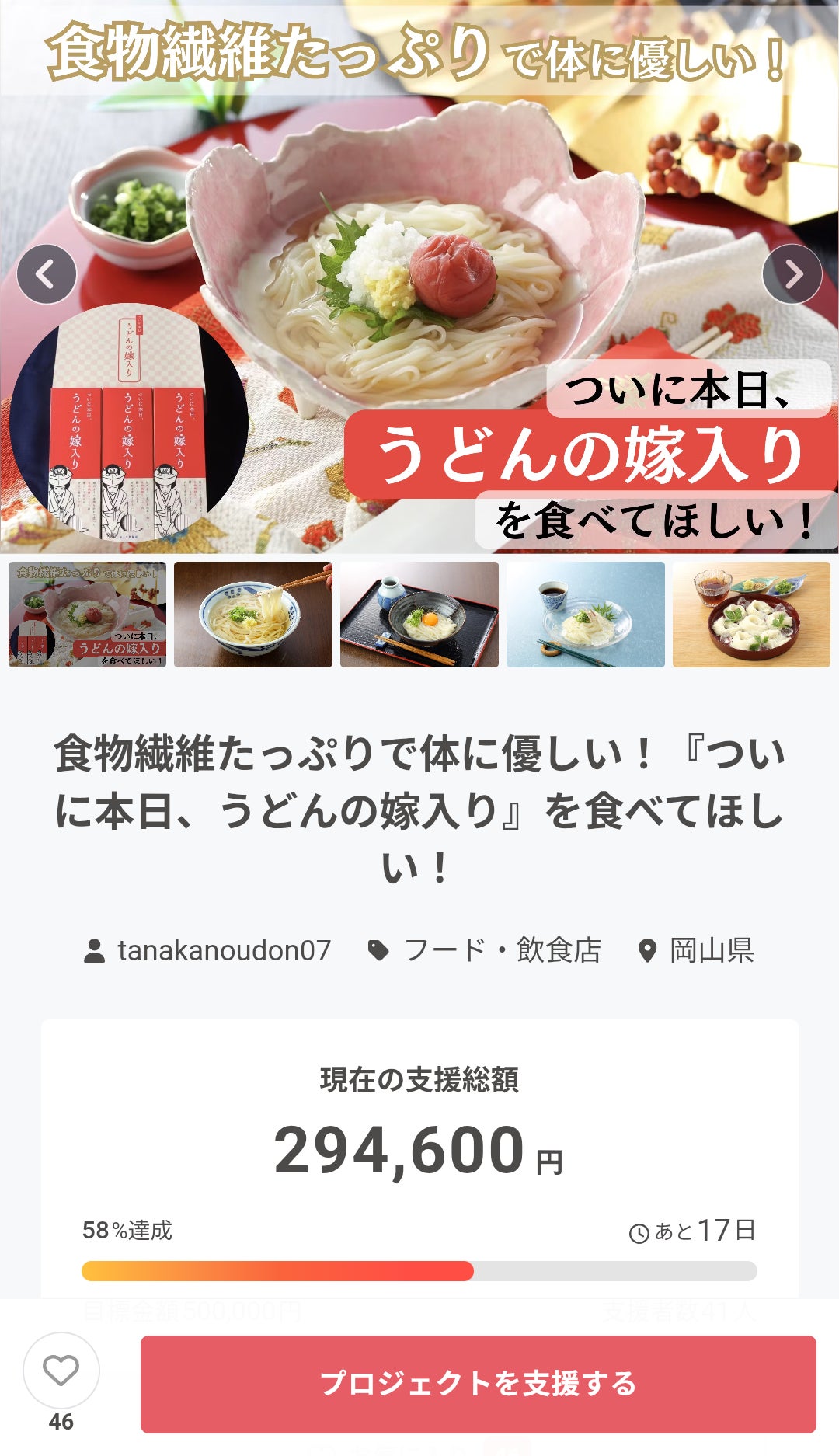Open the tanakanoudon07 creator profile

208,950
